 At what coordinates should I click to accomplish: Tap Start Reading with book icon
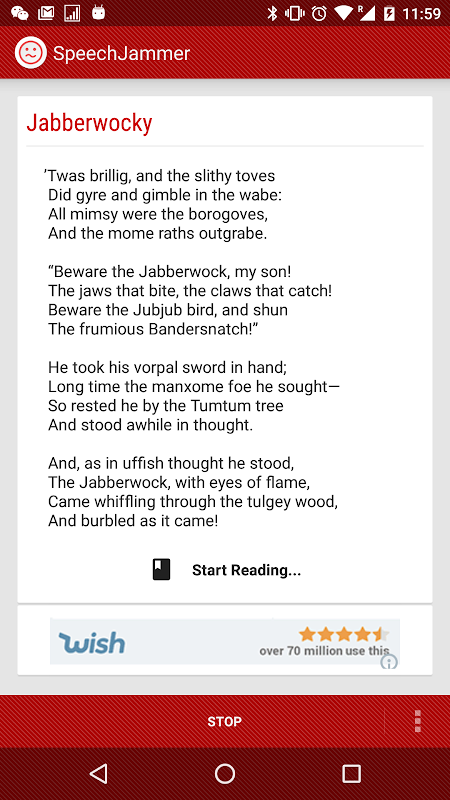tap(227, 569)
